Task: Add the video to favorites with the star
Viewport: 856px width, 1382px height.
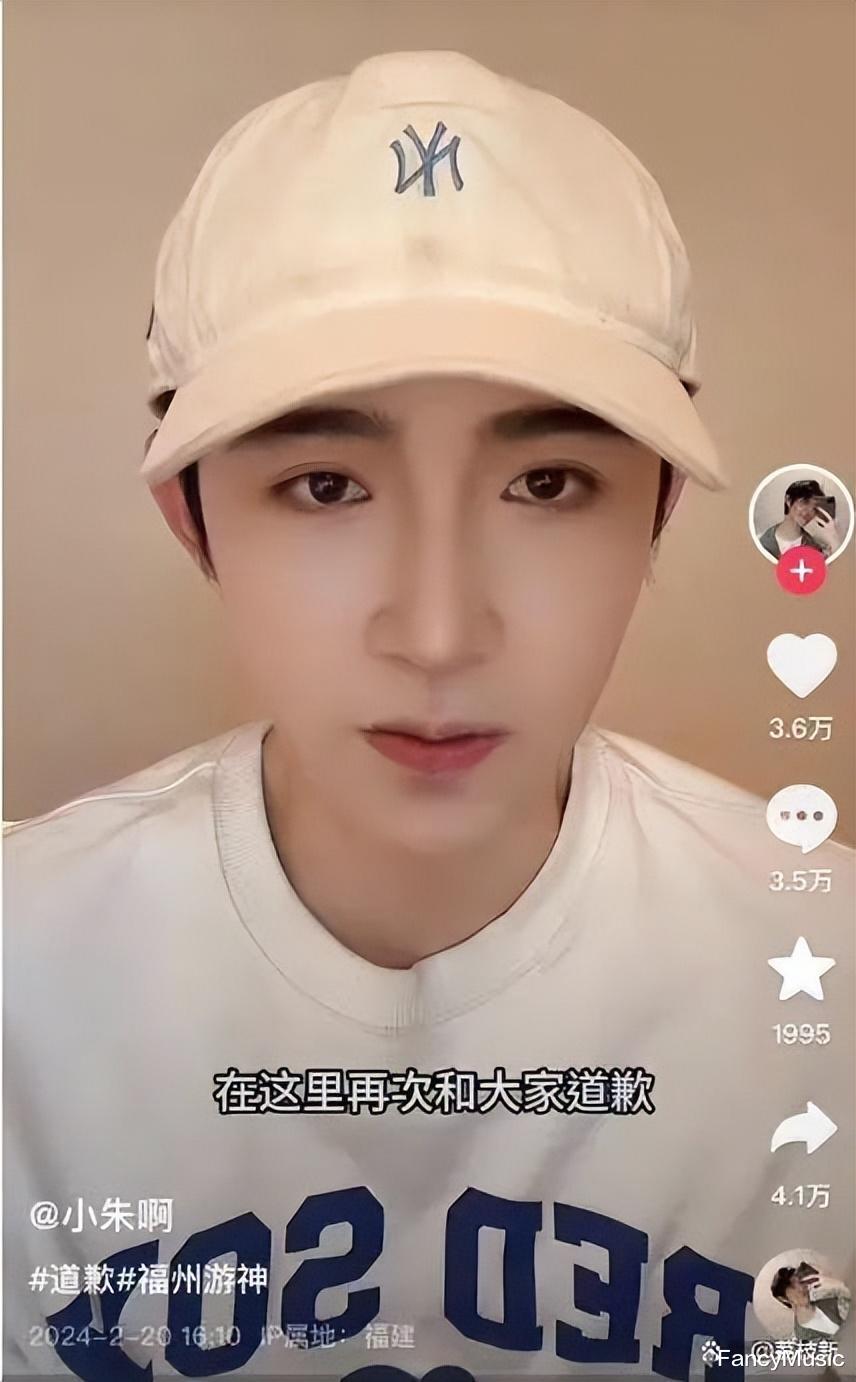Action: [801, 969]
